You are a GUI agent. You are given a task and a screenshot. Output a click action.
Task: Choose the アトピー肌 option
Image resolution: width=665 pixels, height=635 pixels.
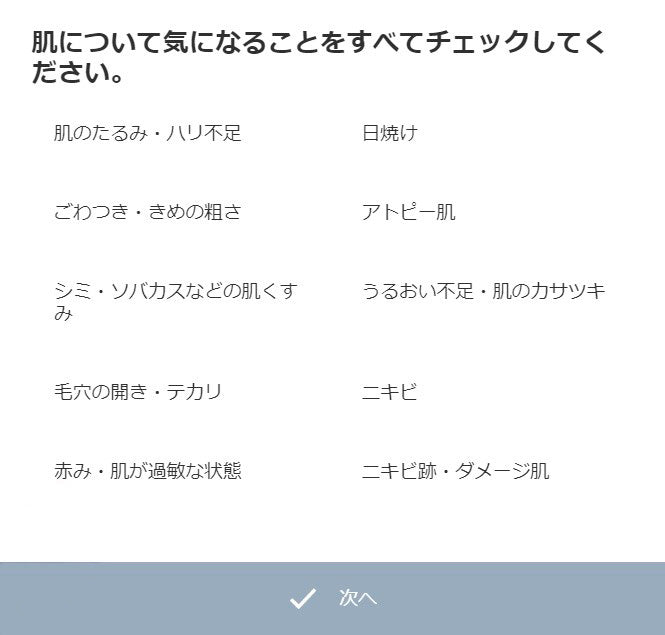(408, 212)
